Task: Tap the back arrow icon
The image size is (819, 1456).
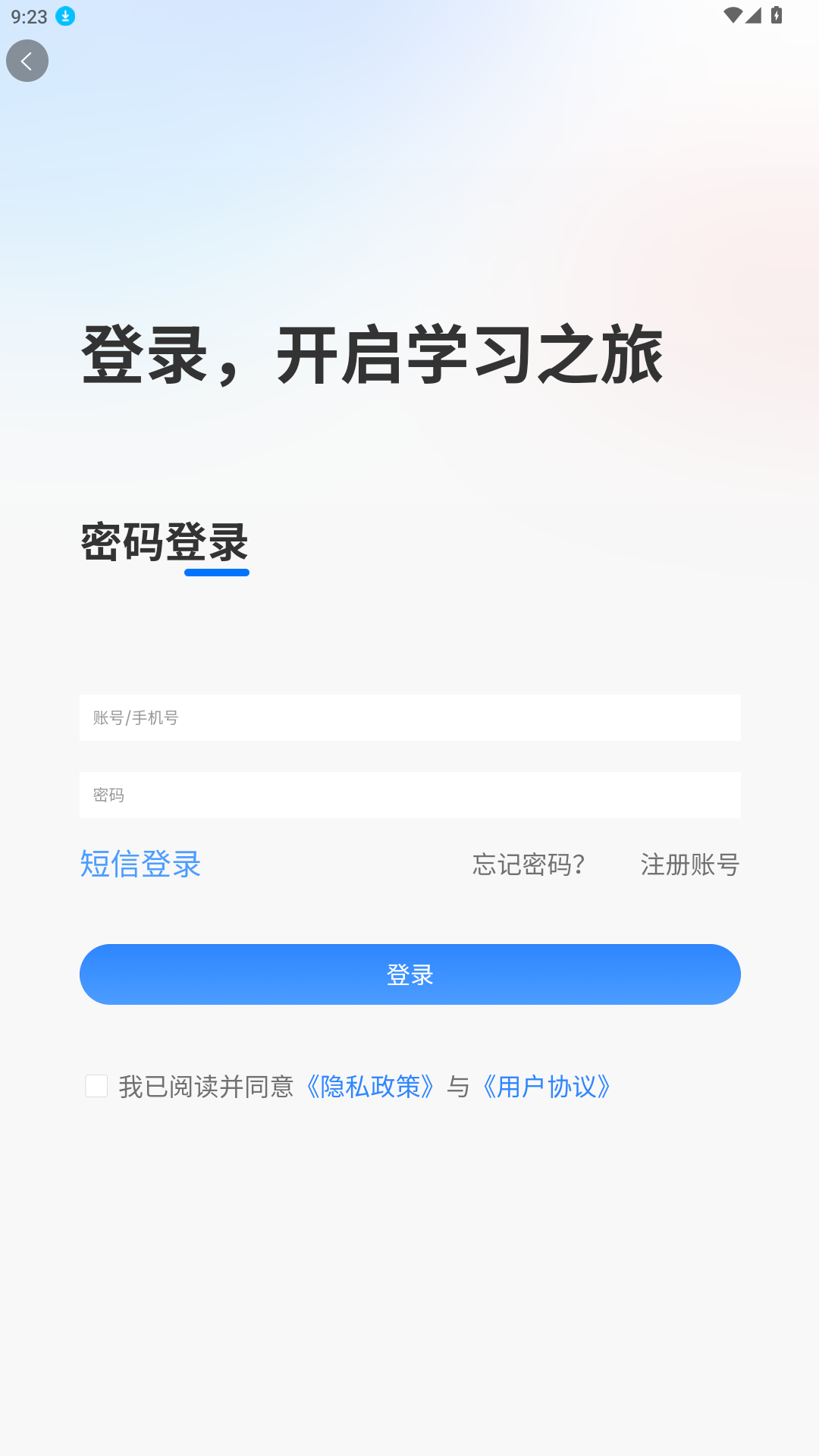Action: coord(27,61)
